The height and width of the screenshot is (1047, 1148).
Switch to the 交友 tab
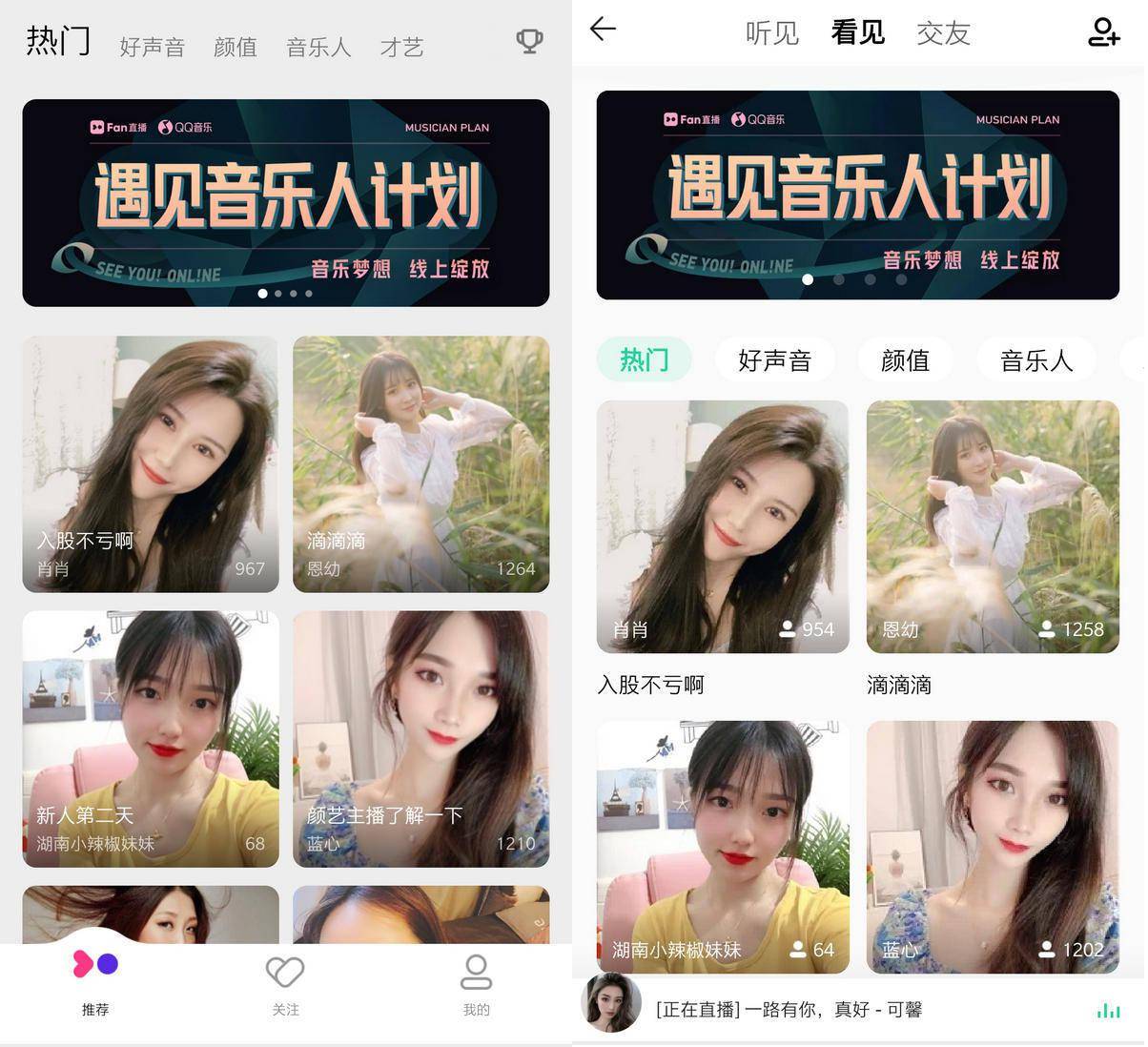click(943, 33)
